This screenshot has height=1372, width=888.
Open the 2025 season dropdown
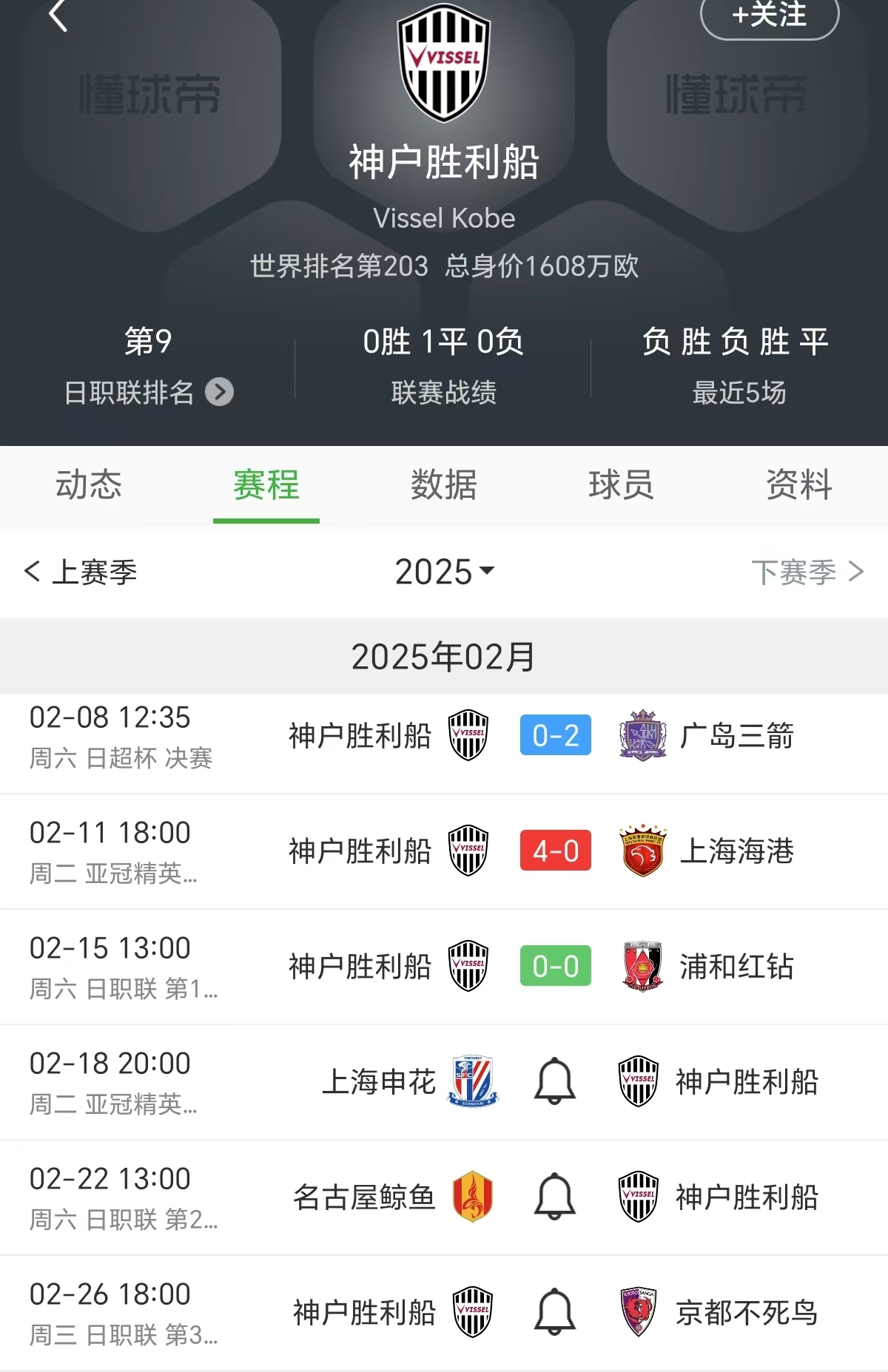[x=443, y=571]
